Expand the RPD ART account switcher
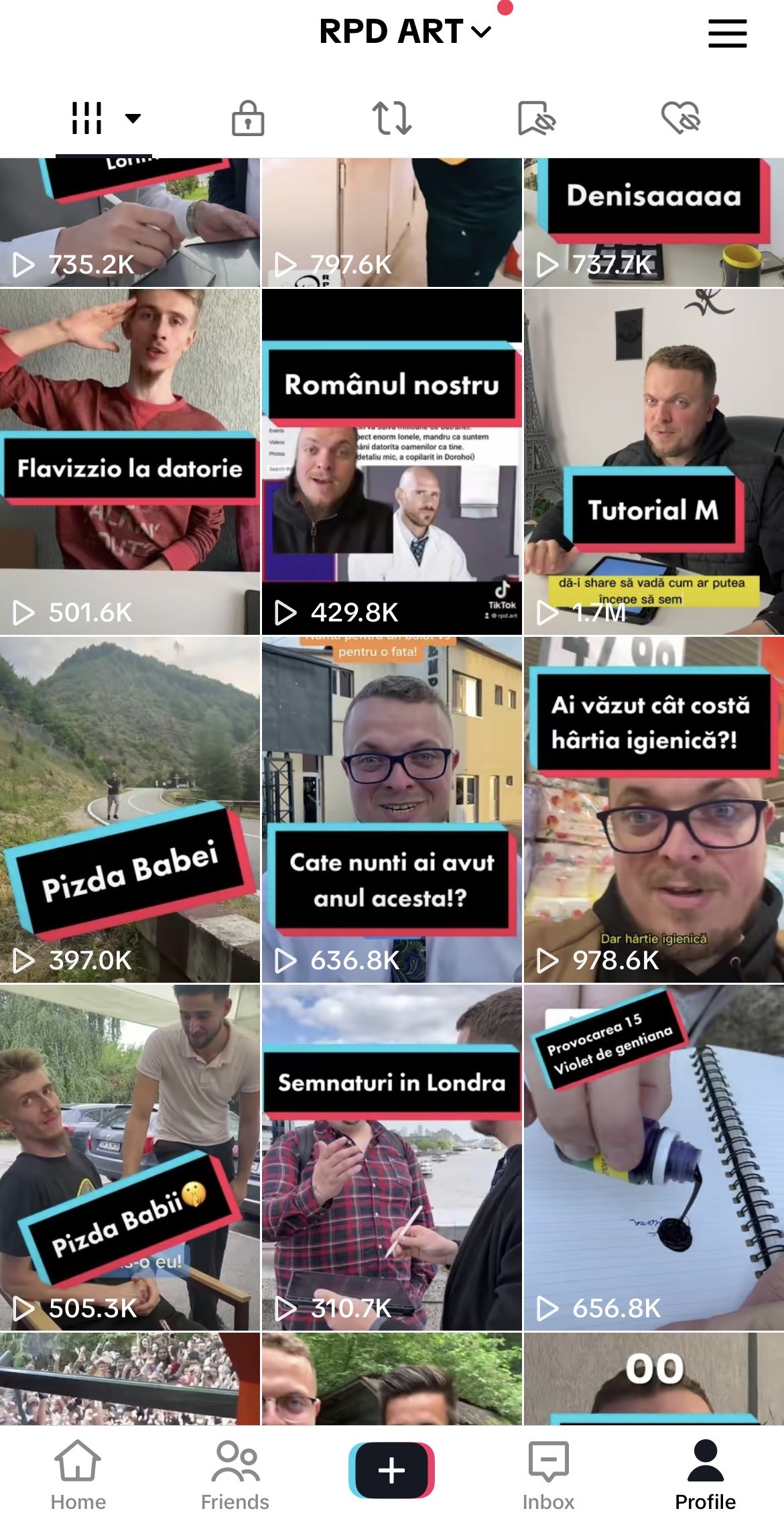 point(405,32)
